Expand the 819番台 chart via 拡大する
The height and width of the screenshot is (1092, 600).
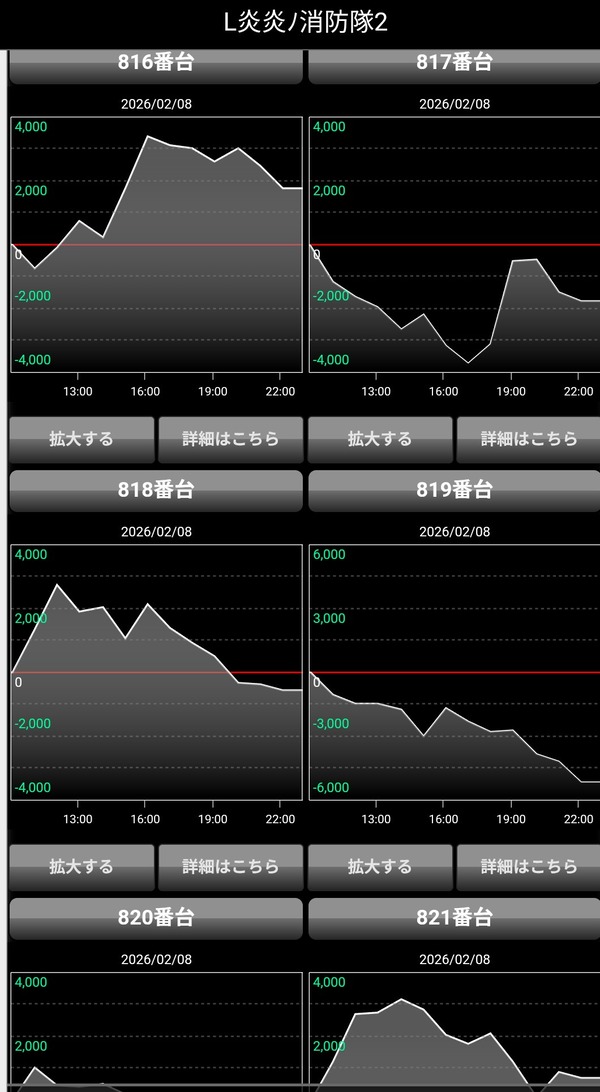click(380, 867)
